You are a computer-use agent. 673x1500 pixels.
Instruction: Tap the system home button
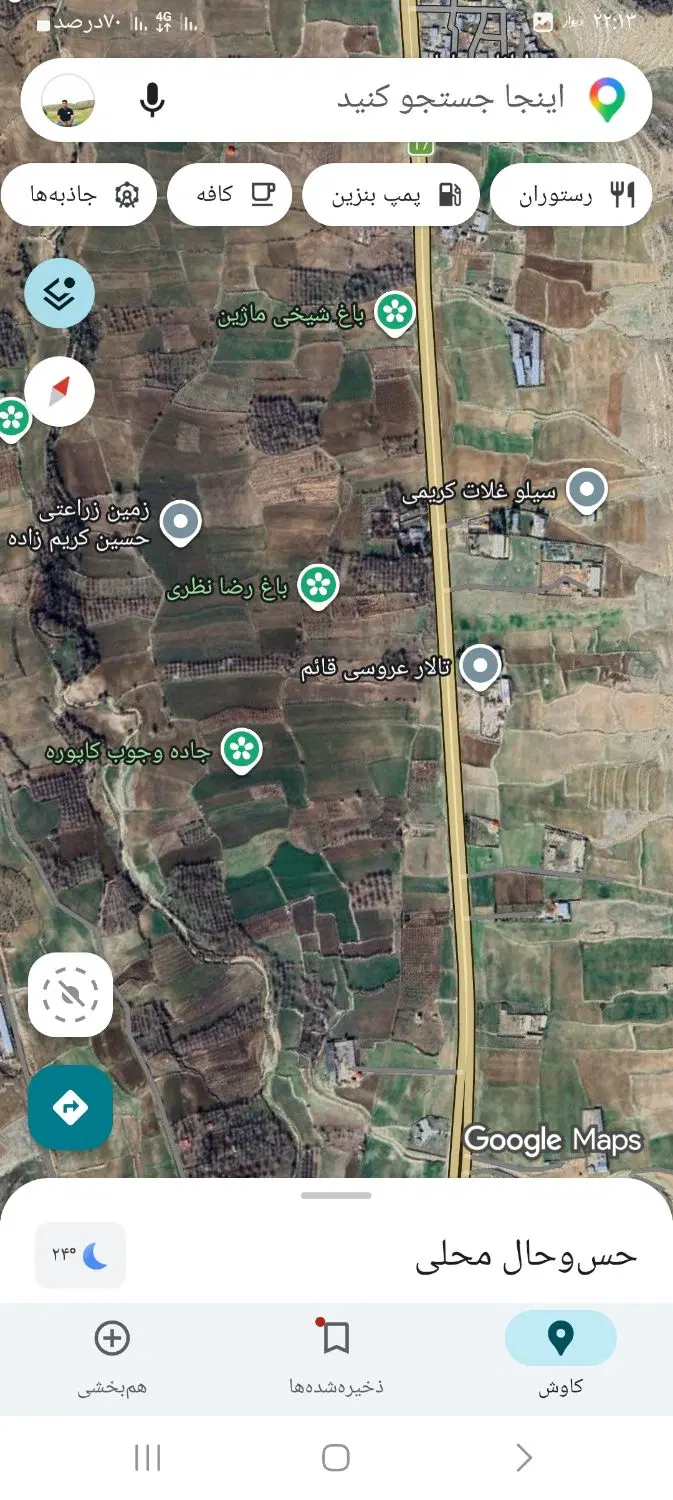coord(336,1458)
